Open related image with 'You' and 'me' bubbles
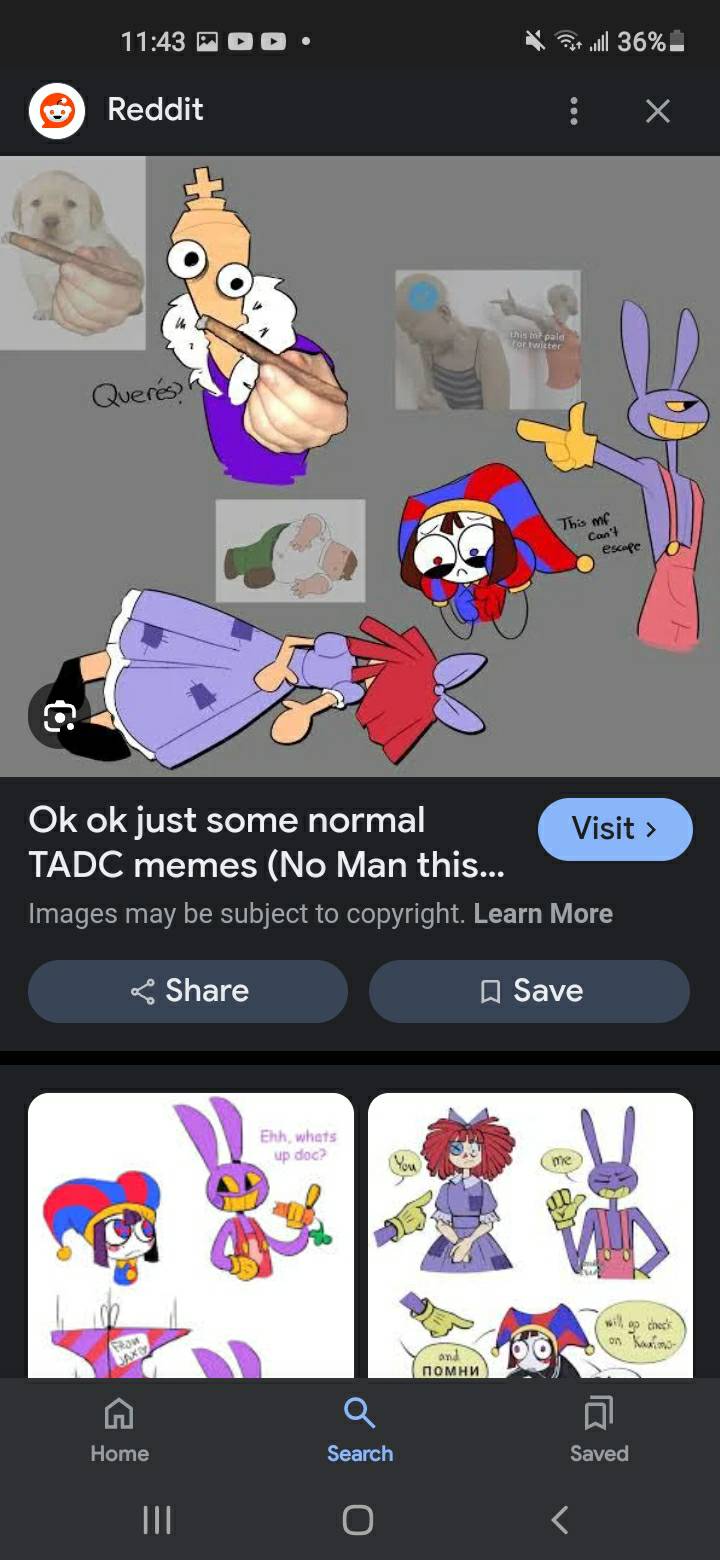This screenshot has width=720, height=1560. point(530,1235)
